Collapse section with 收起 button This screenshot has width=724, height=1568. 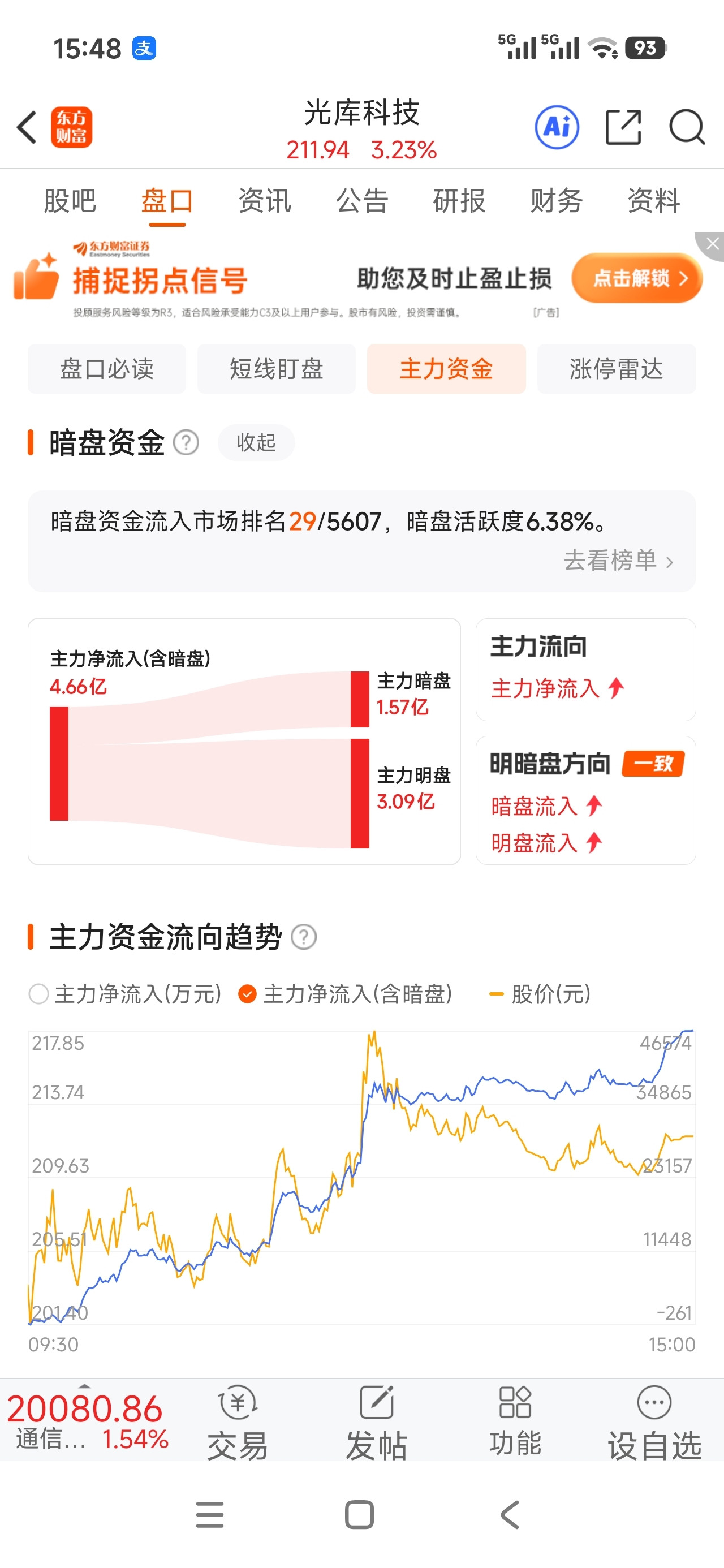click(x=256, y=442)
